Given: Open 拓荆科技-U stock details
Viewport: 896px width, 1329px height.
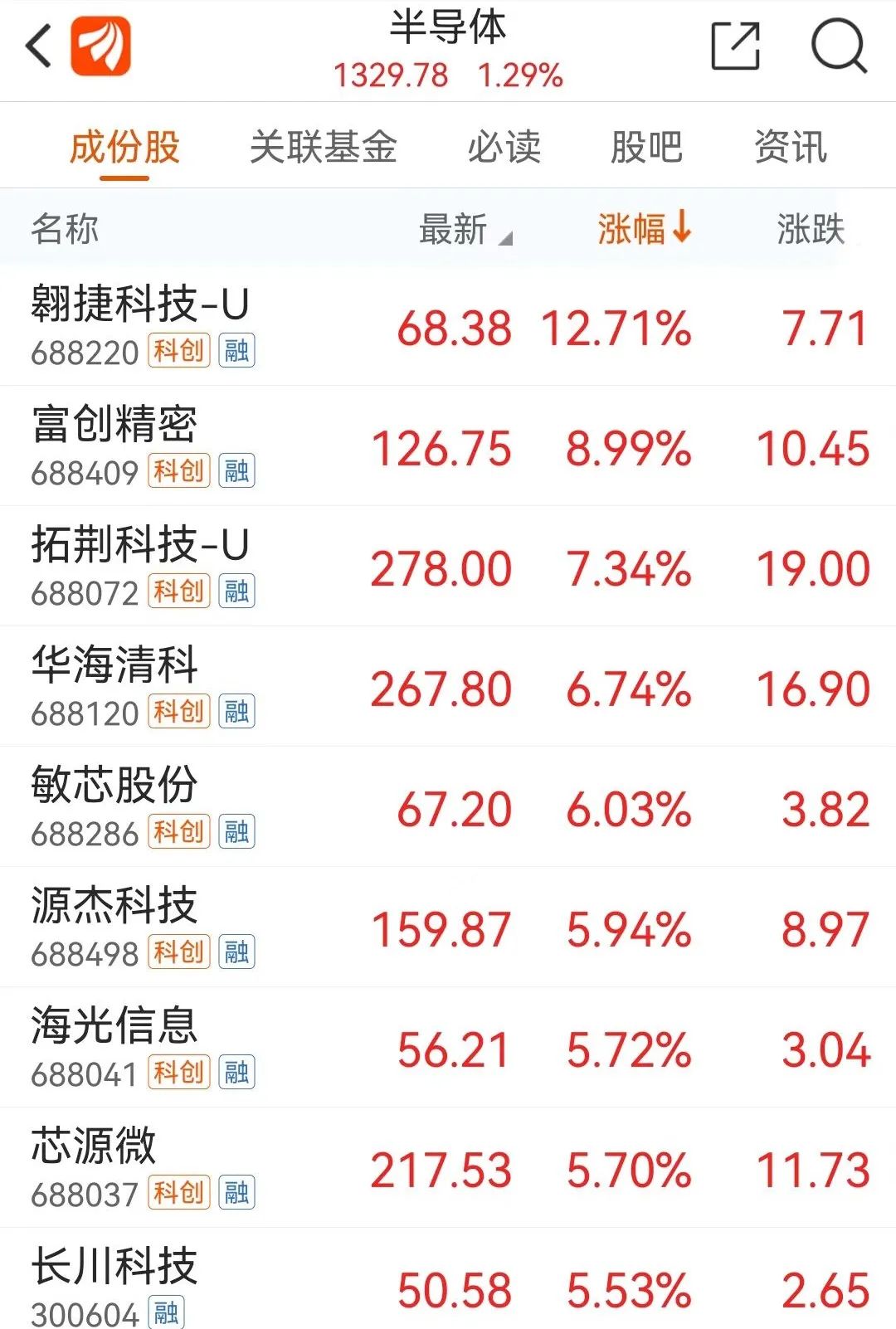Looking at the screenshot, I should click(139, 544).
